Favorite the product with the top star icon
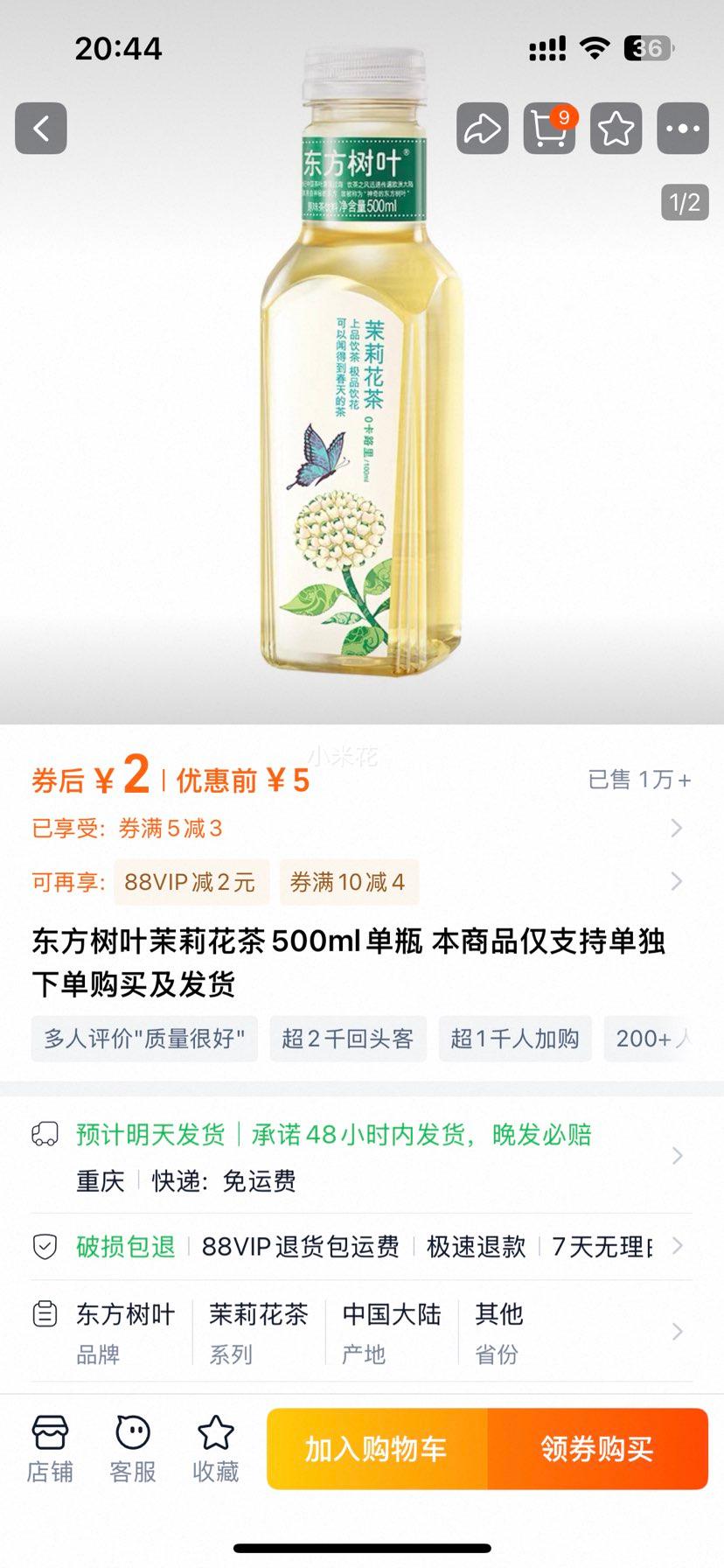This screenshot has height=1568, width=724. (616, 129)
